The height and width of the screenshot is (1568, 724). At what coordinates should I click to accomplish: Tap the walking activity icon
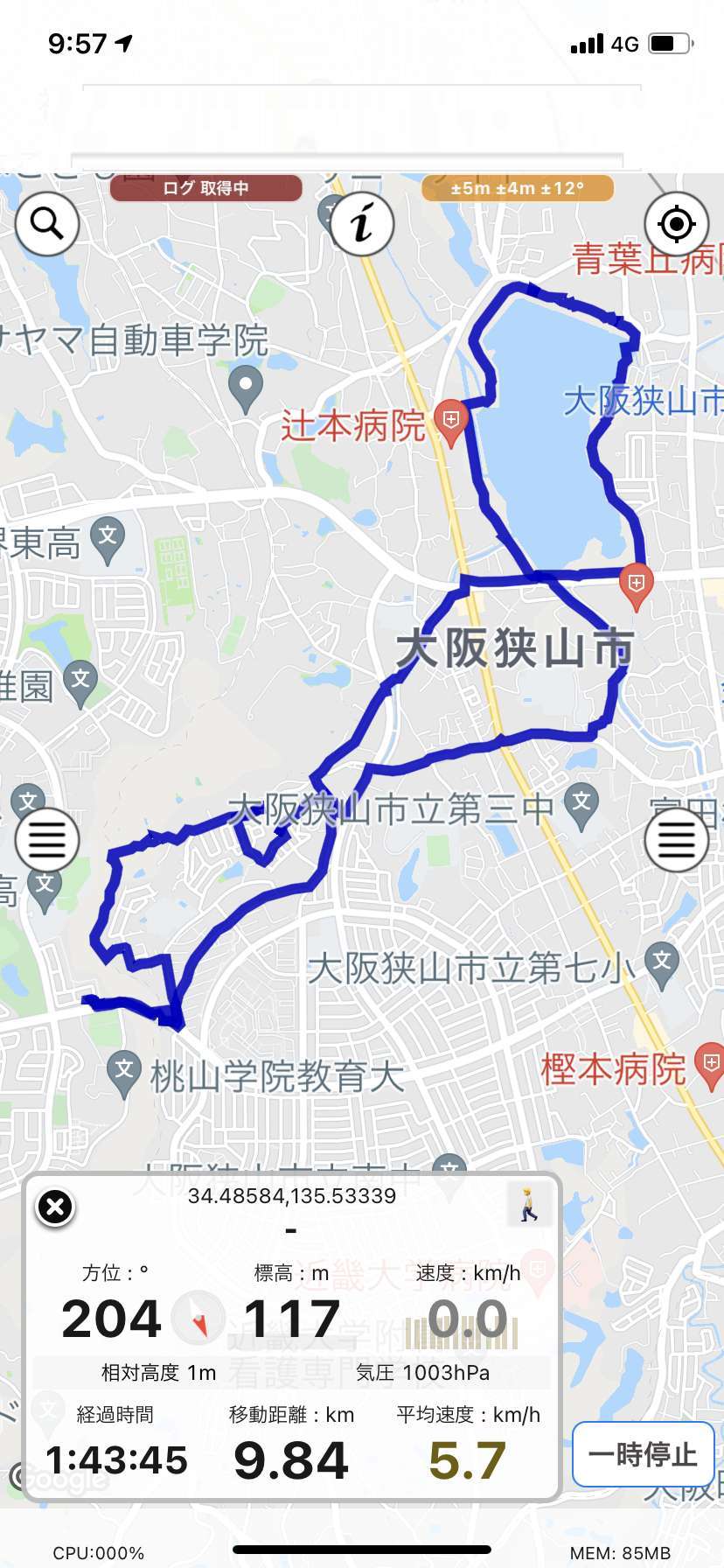pyautogui.click(x=528, y=1205)
